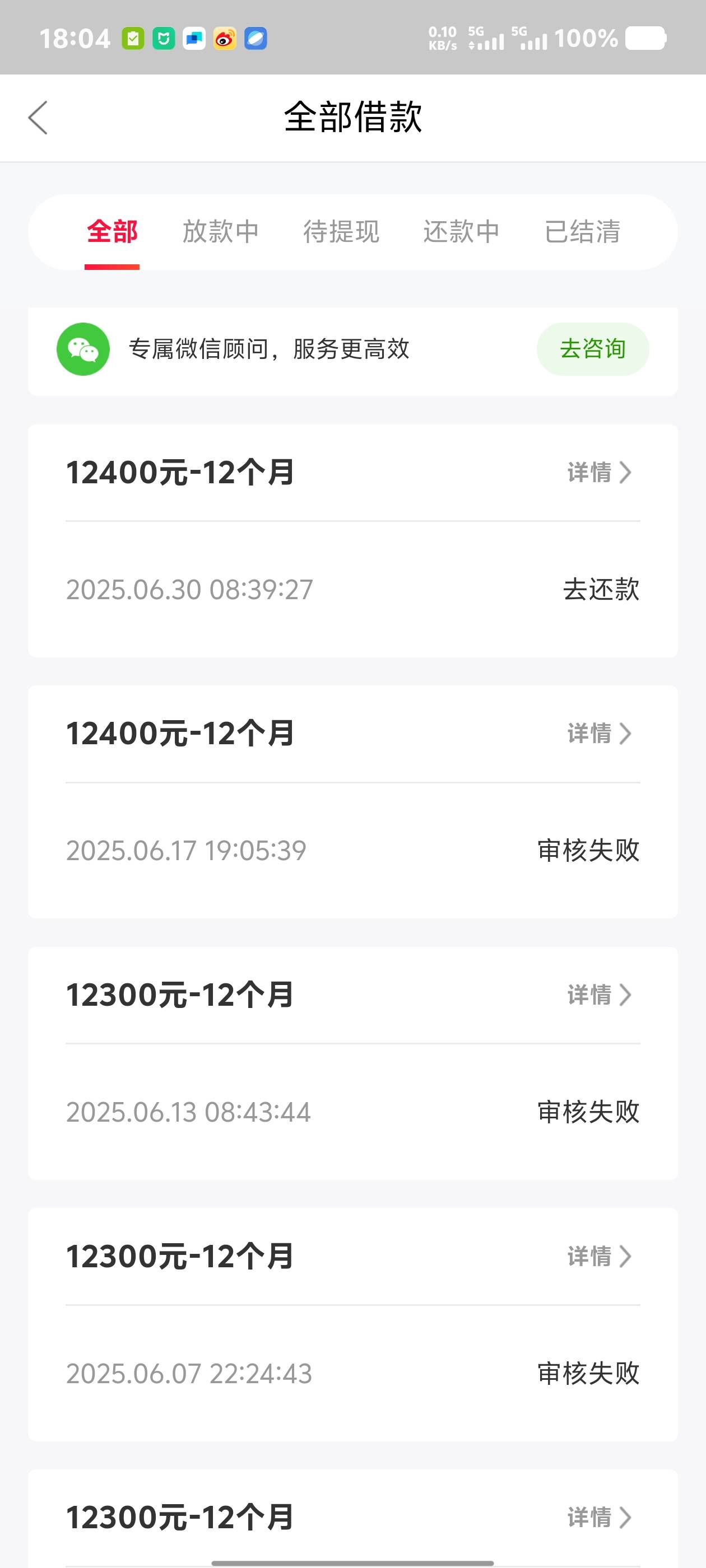Viewport: 706px width, 1568px height.
Task: Open 详情 for the 2025.06.13 loan
Action: (600, 995)
